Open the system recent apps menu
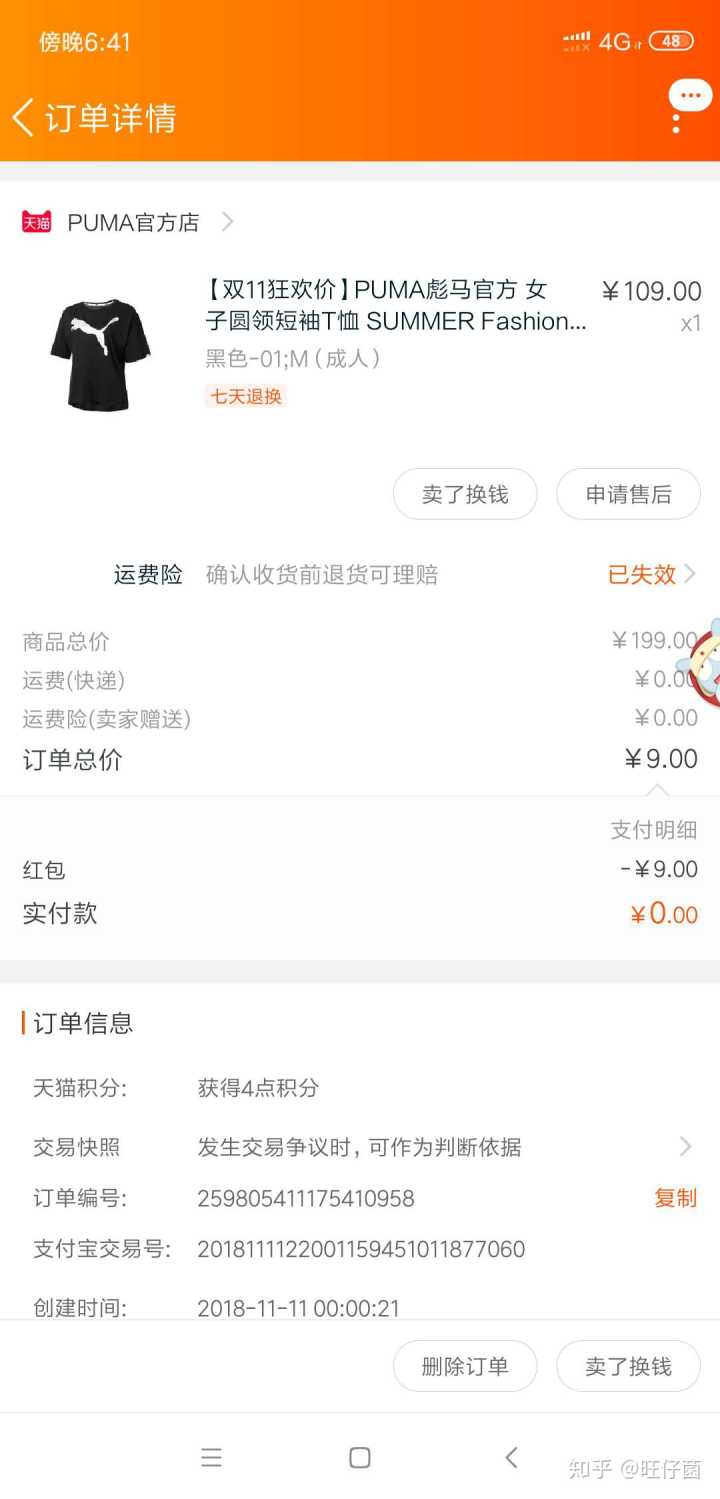The height and width of the screenshot is (1499, 720). [211, 1458]
